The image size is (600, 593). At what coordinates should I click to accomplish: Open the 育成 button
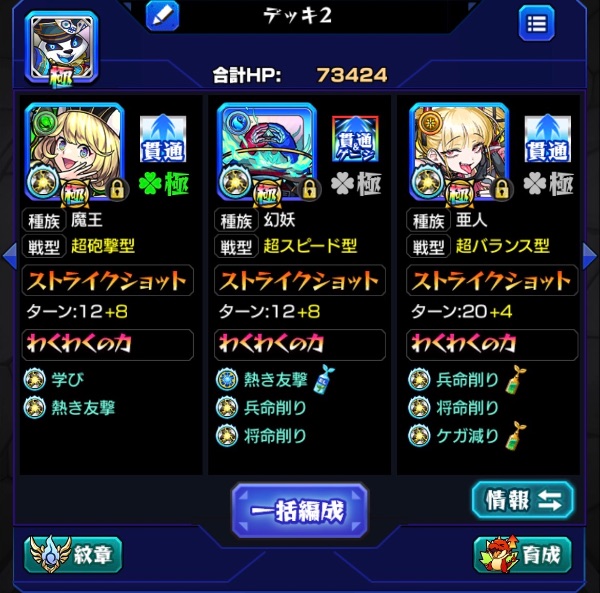[522, 555]
